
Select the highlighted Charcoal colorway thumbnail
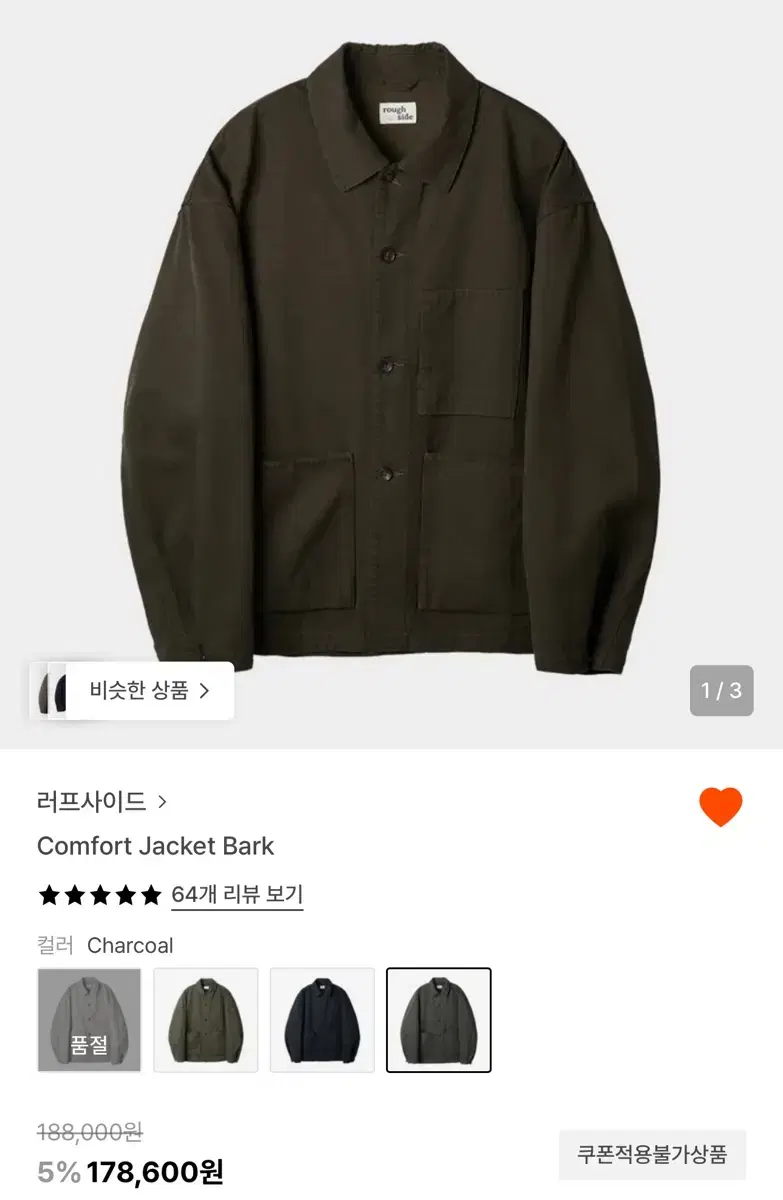pyautogui.click(x=439, y=1019)
